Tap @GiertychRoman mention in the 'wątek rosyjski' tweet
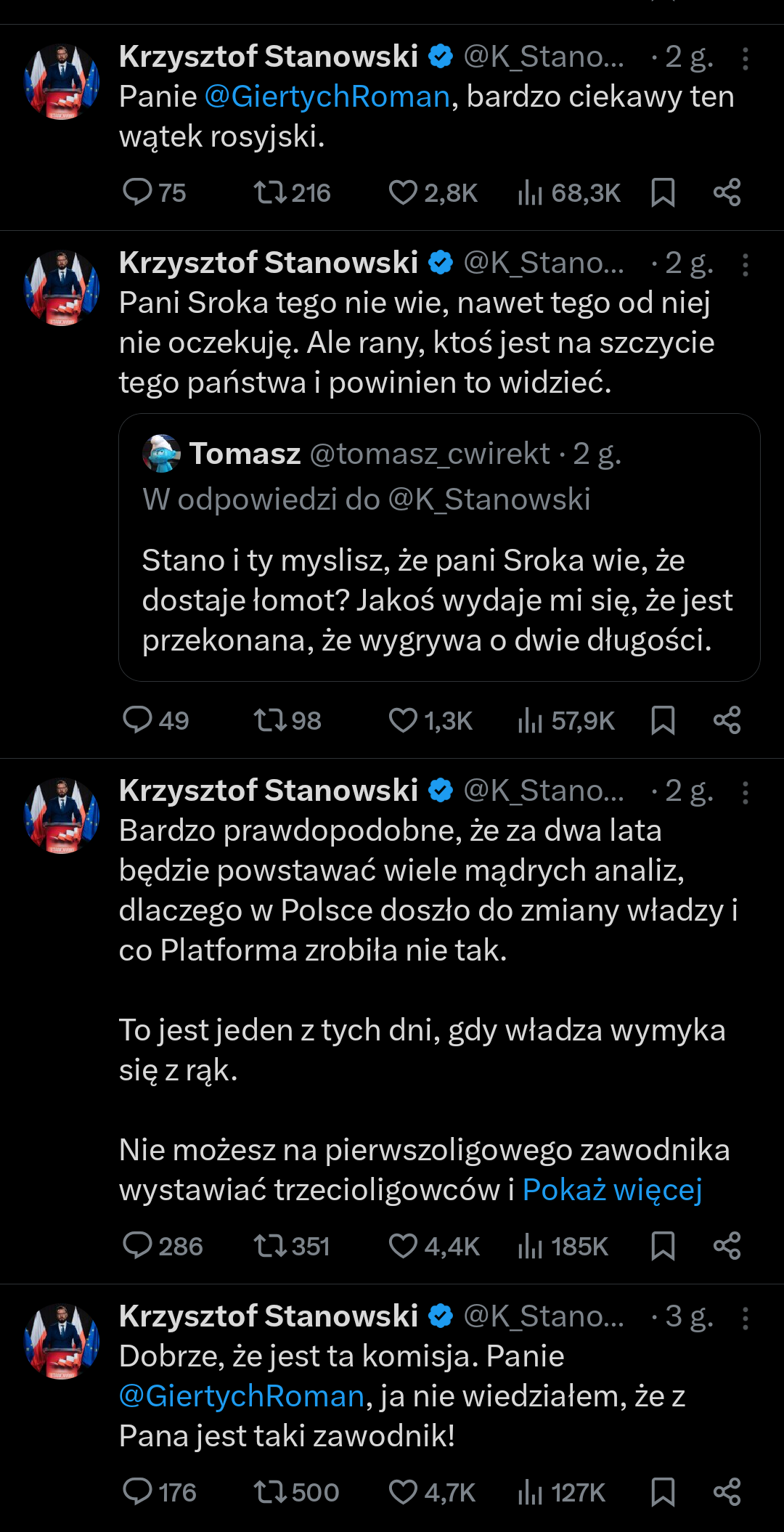This screenshot has height=1532, width=784. pyautogui.click(x=327, y=97)
